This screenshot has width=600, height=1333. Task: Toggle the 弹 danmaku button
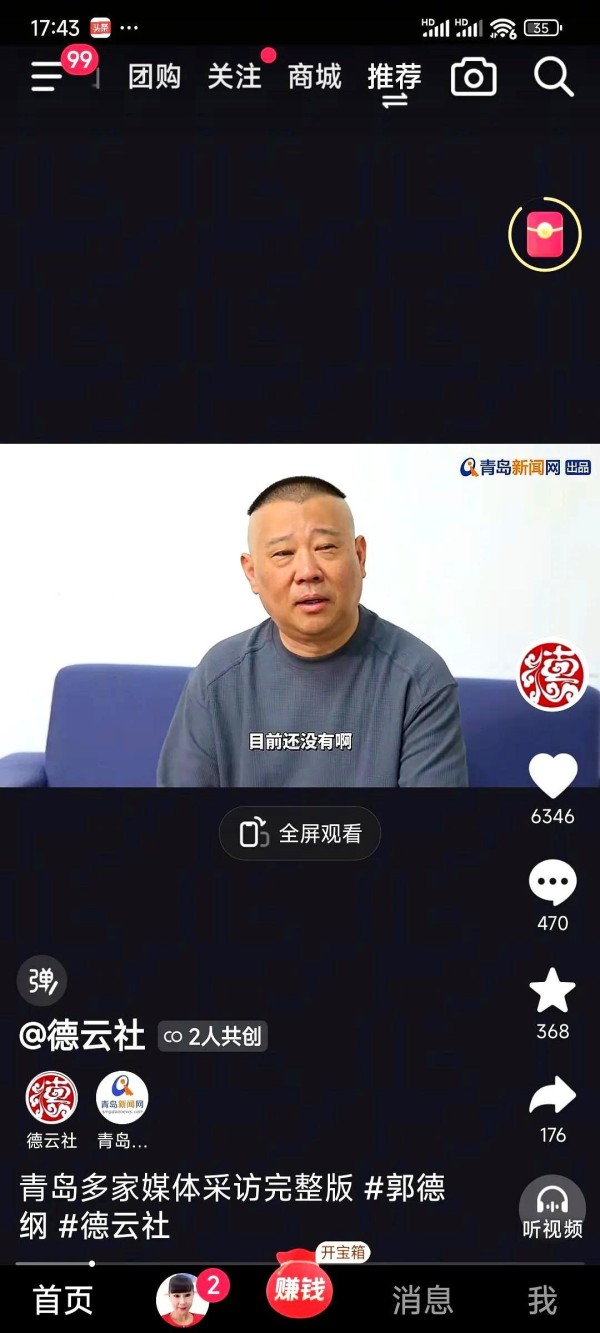[x=42, y=980]
